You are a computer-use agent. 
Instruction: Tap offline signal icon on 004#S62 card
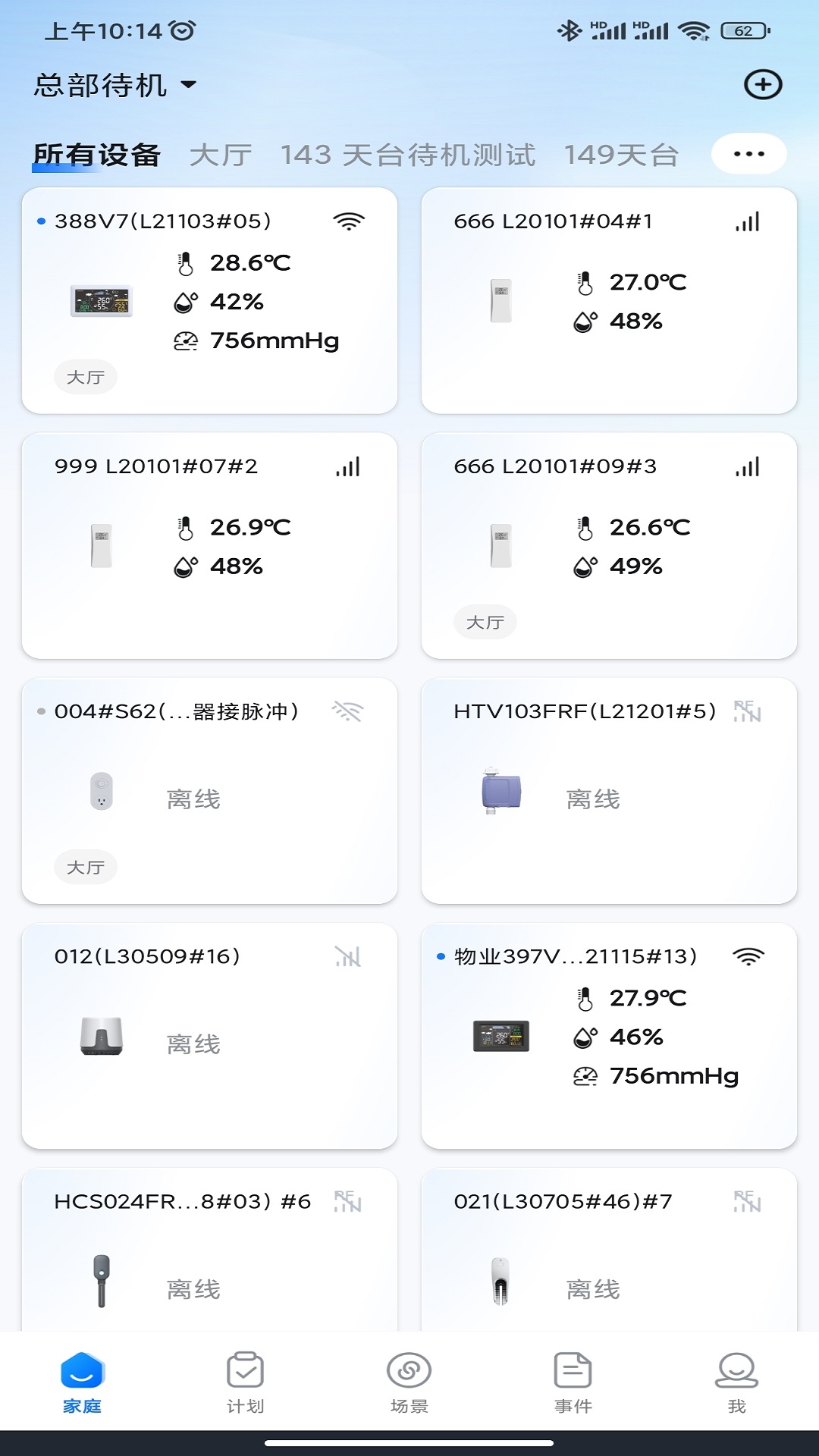pos(346,711)
